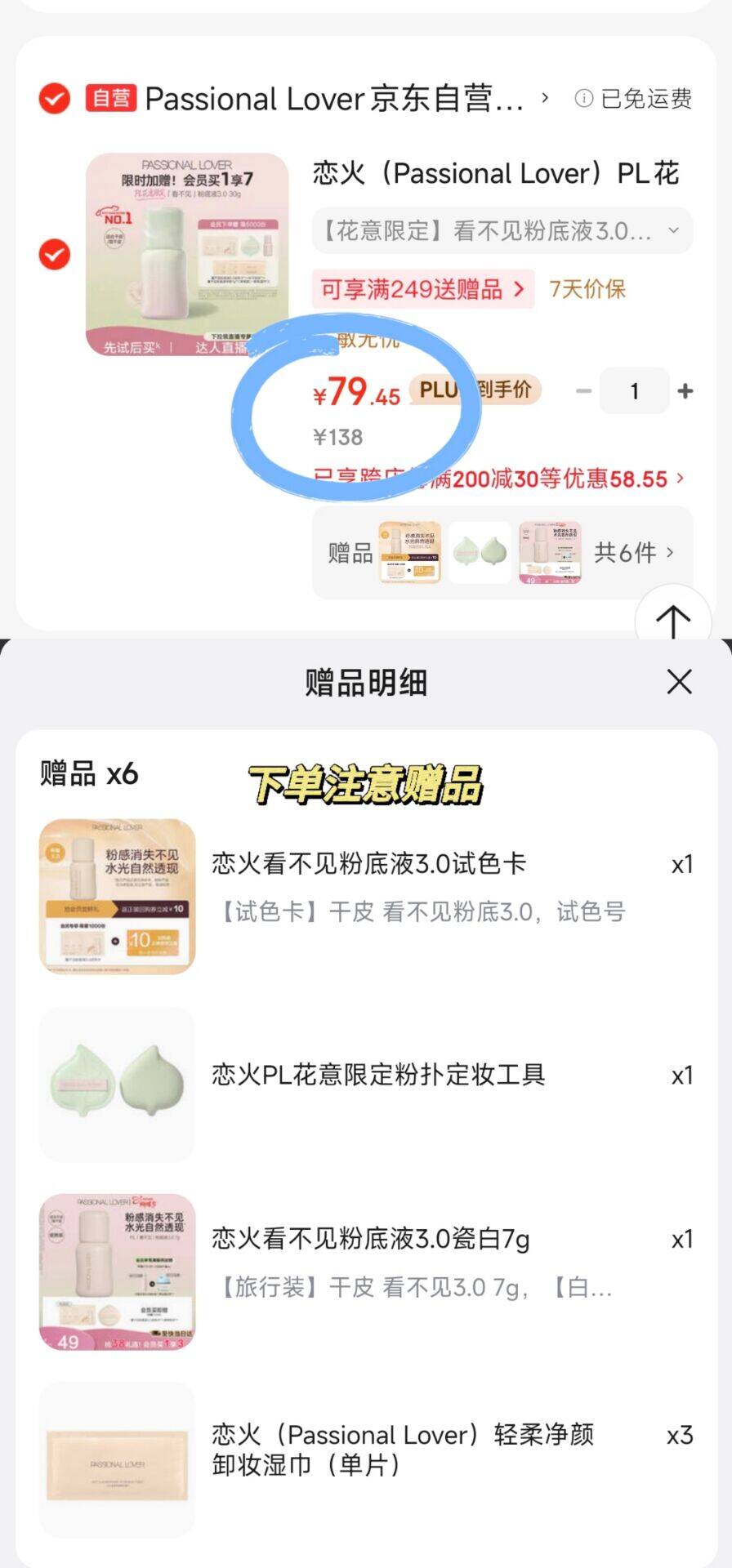Screen dimensions: 732x1568
Task: Decrease quantity with the minus button
Action: 583,391
